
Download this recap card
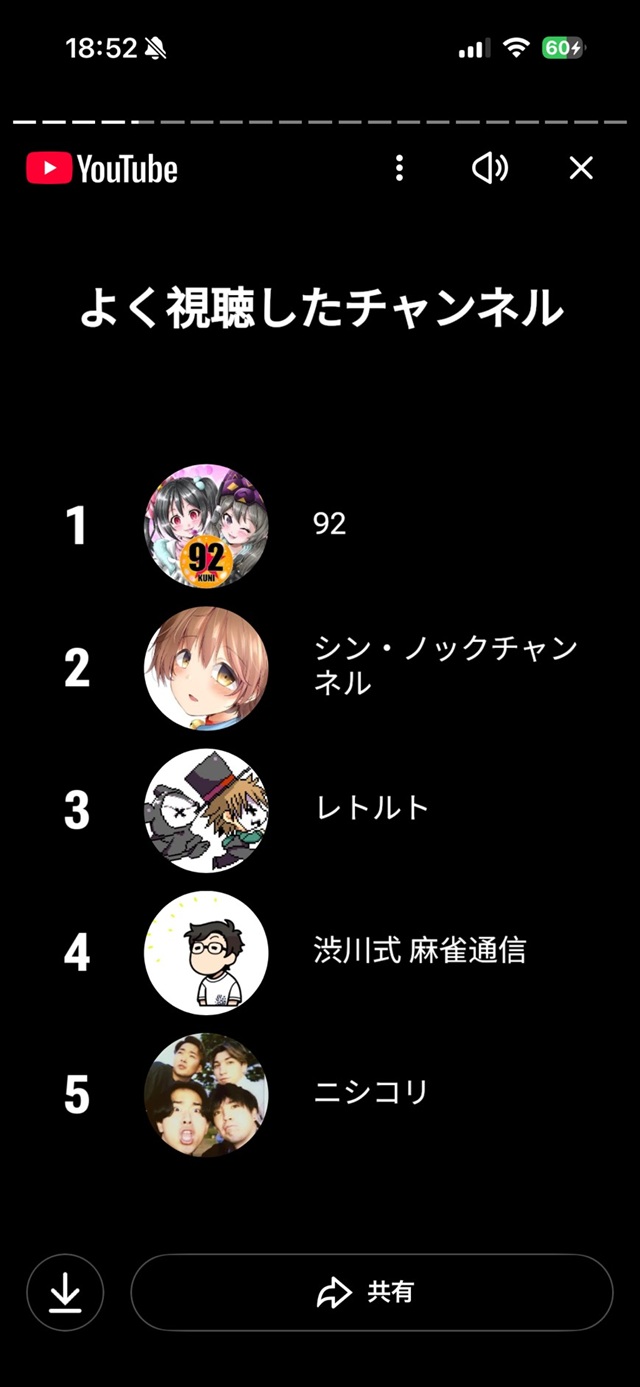coord(65,1293)
